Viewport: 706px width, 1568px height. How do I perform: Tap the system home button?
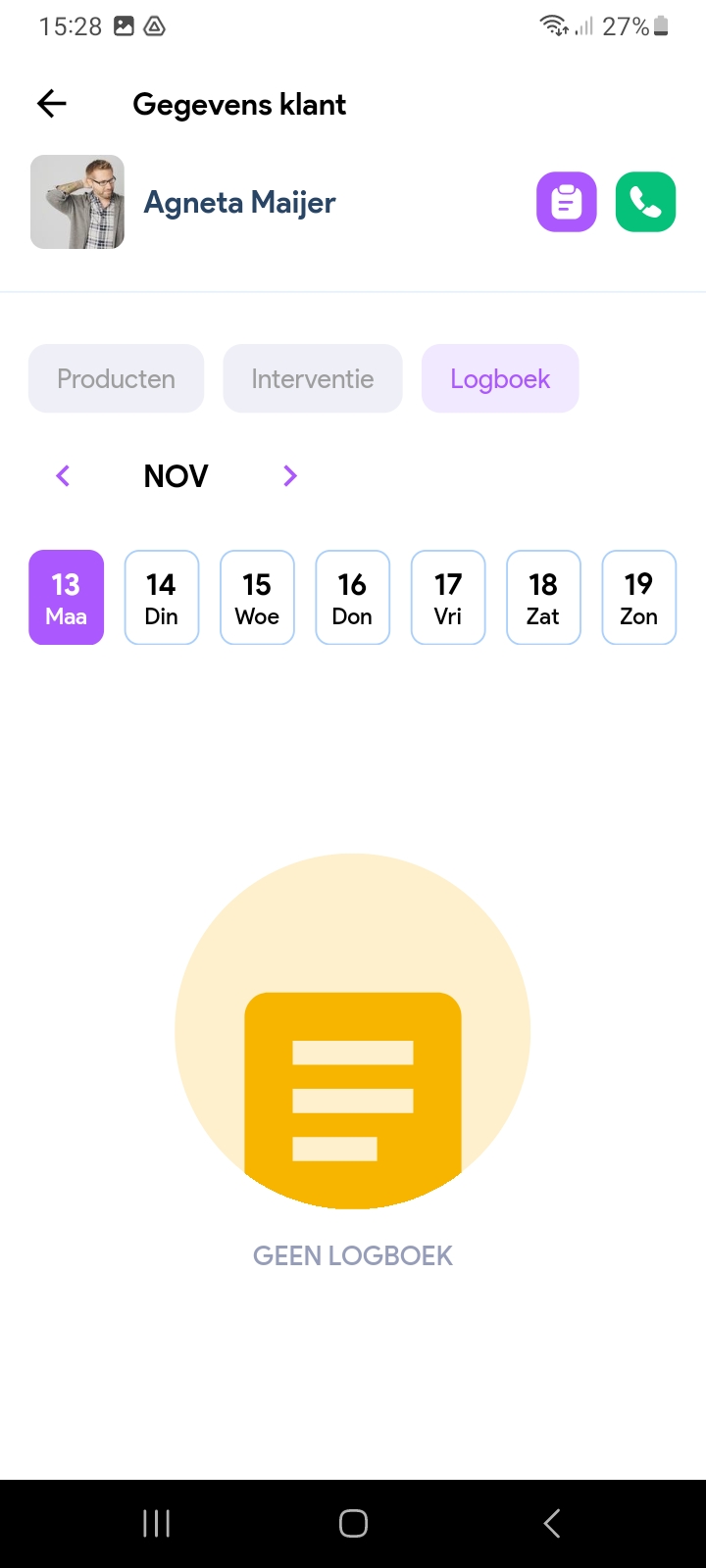point(353,1523)
